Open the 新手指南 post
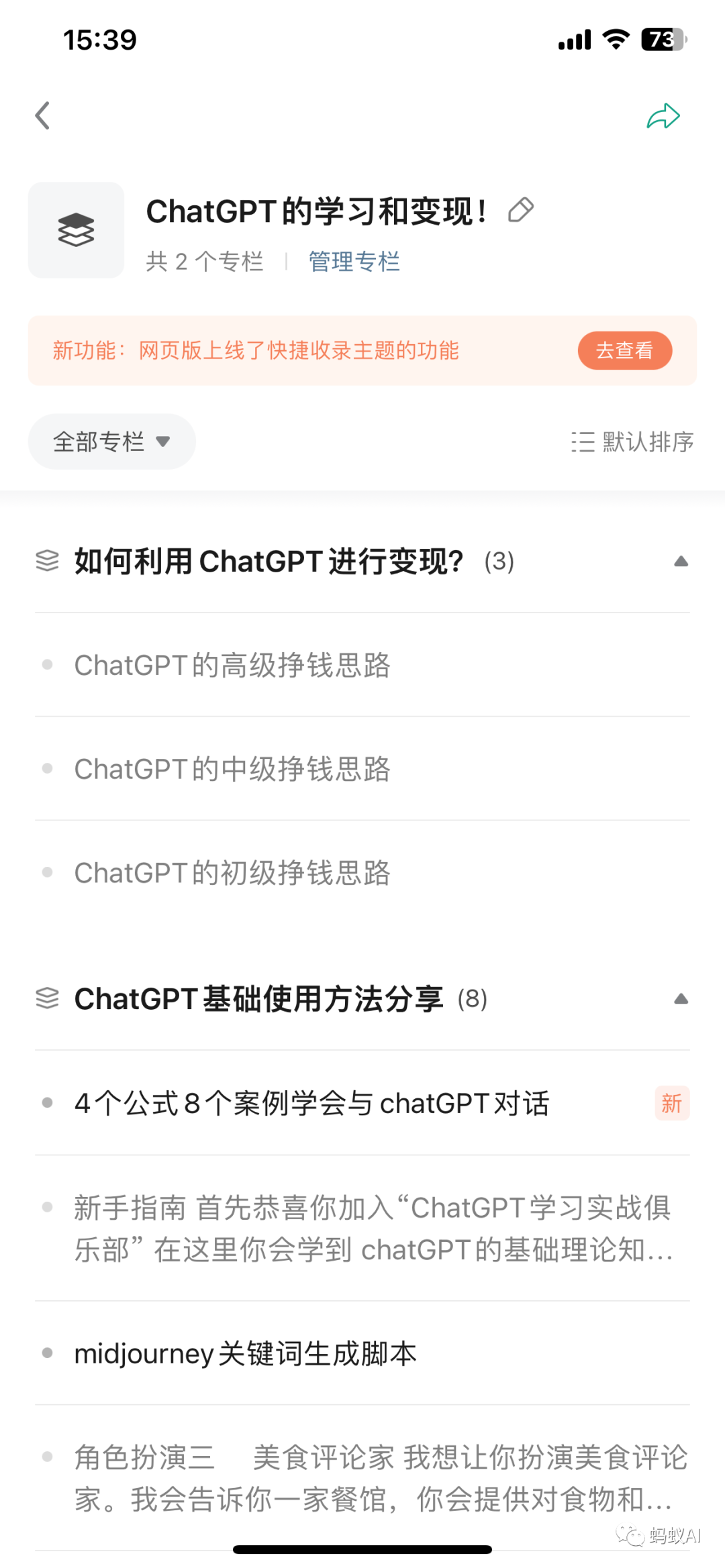725x1568 pixels. coord(373,1229)
